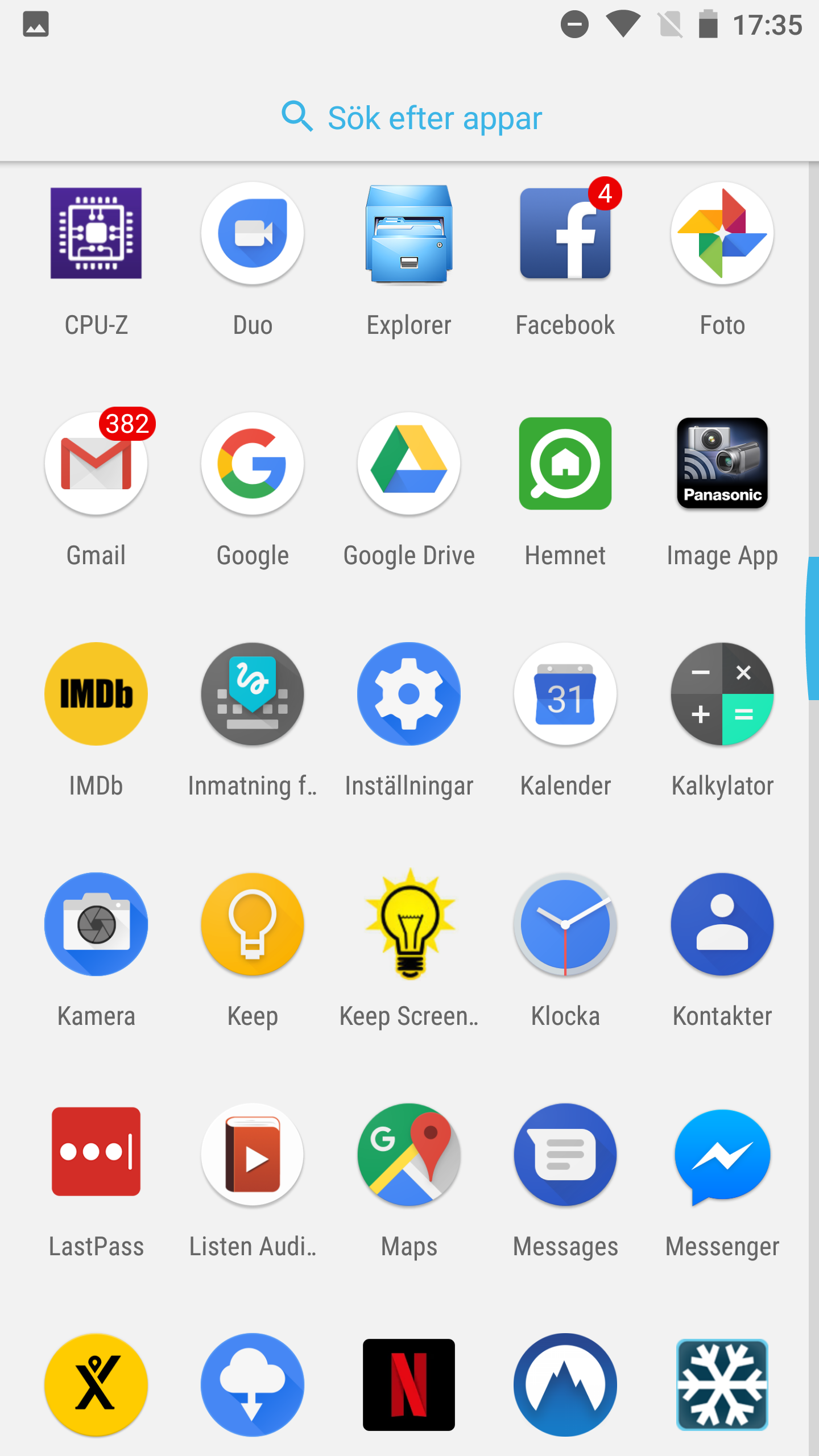Open the Kalender app
This screenshot has width=819, height=1456.
point(565,694)
